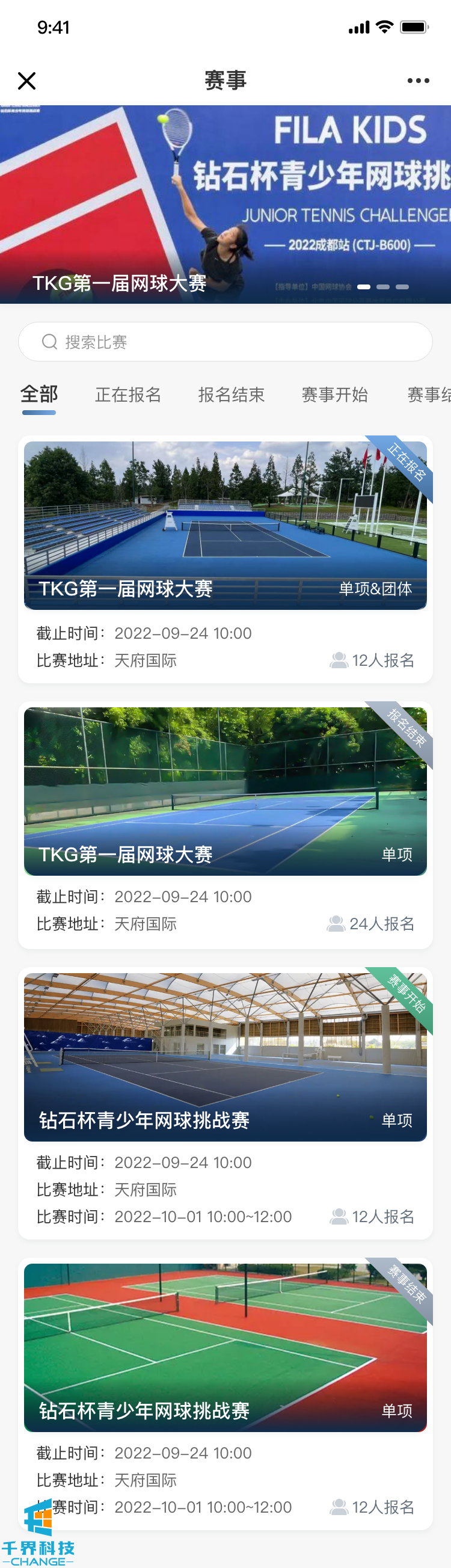The image size is (451, 1568).
Task: Tap the 搜索比赛 search box
Action: pos(225,342)
